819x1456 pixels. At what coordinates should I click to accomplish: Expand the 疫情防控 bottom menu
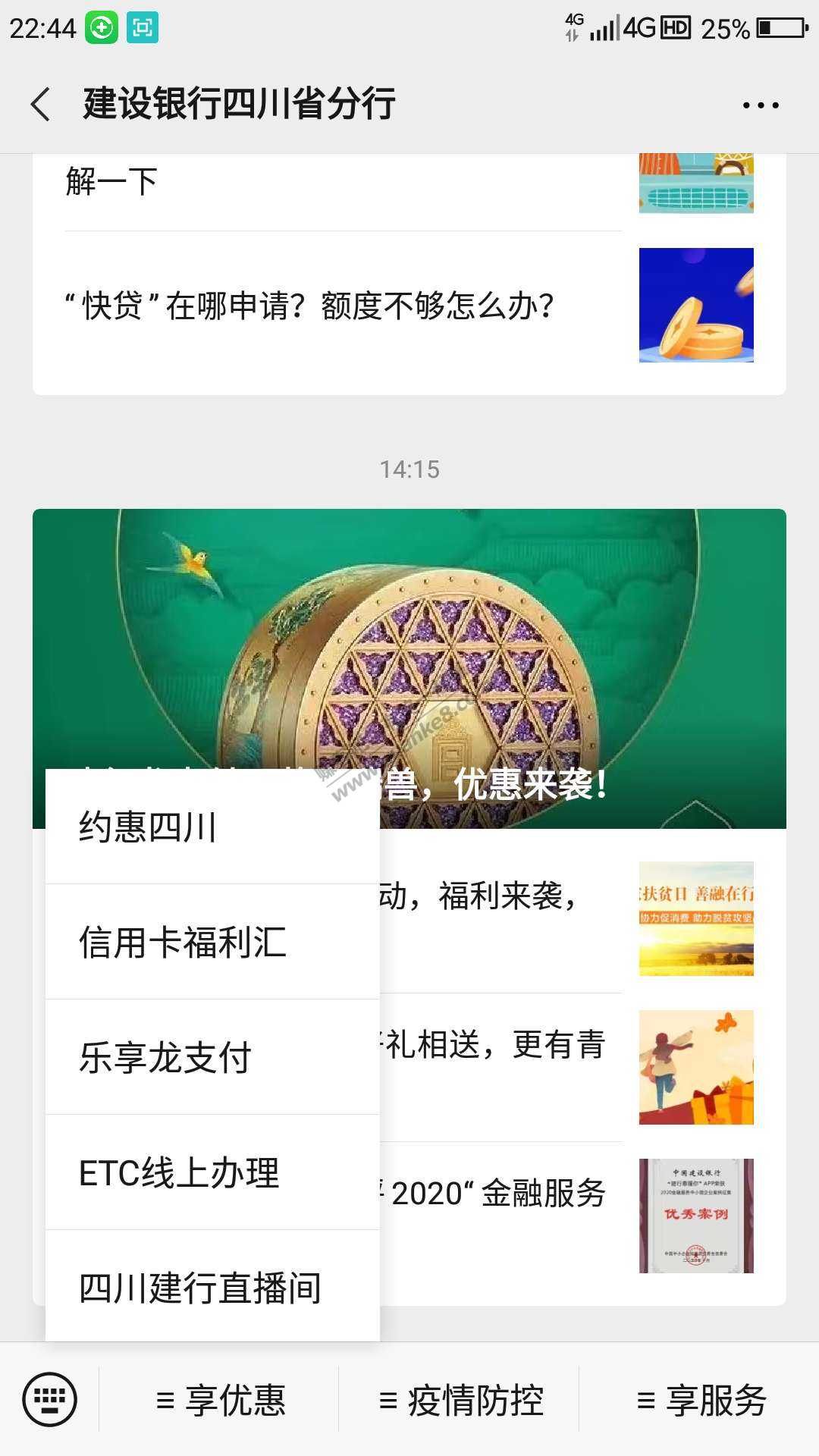pyautogui.click(x=460, y=1400)
